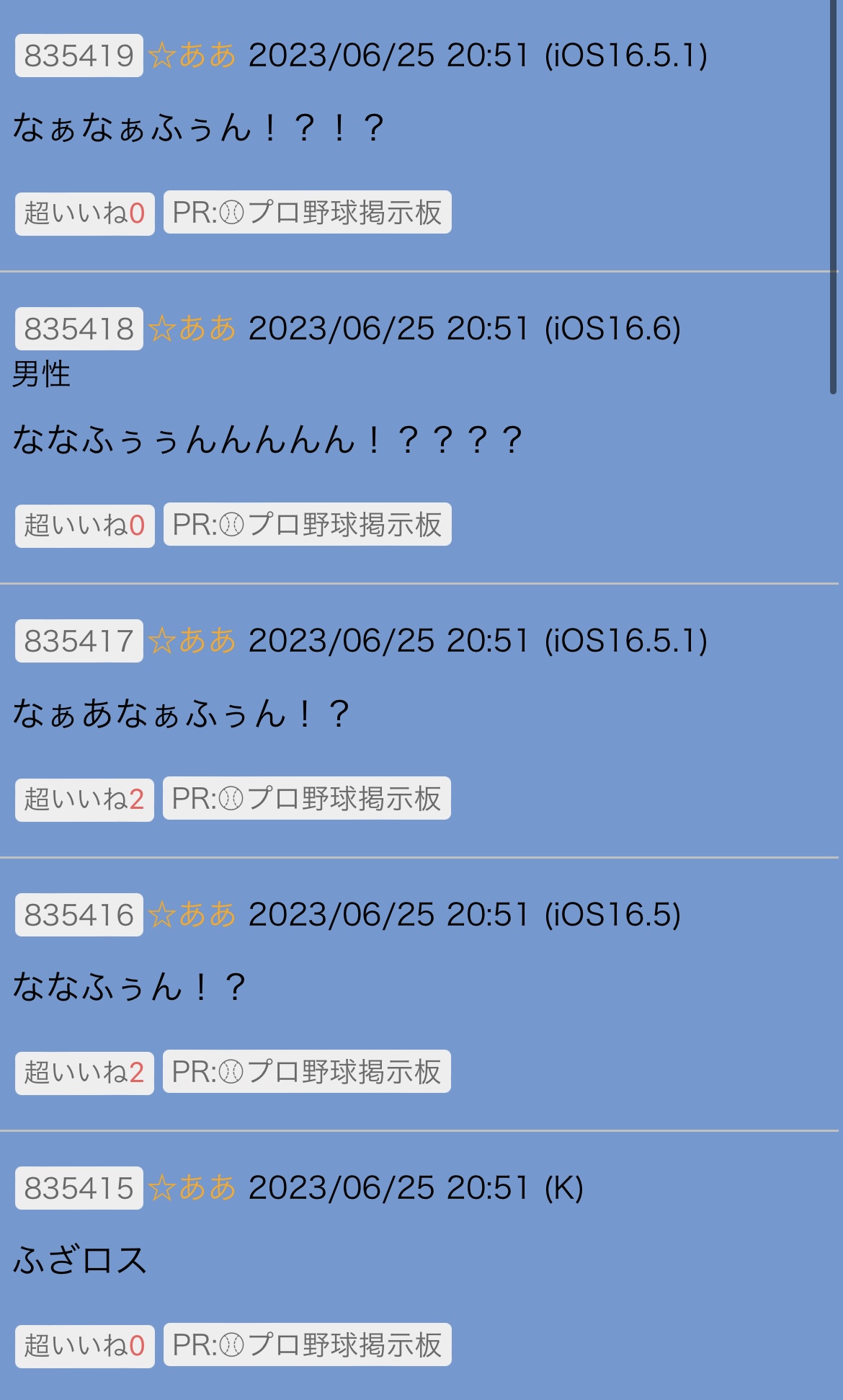Give 超いいね to post 835415

click(85, 1346)
